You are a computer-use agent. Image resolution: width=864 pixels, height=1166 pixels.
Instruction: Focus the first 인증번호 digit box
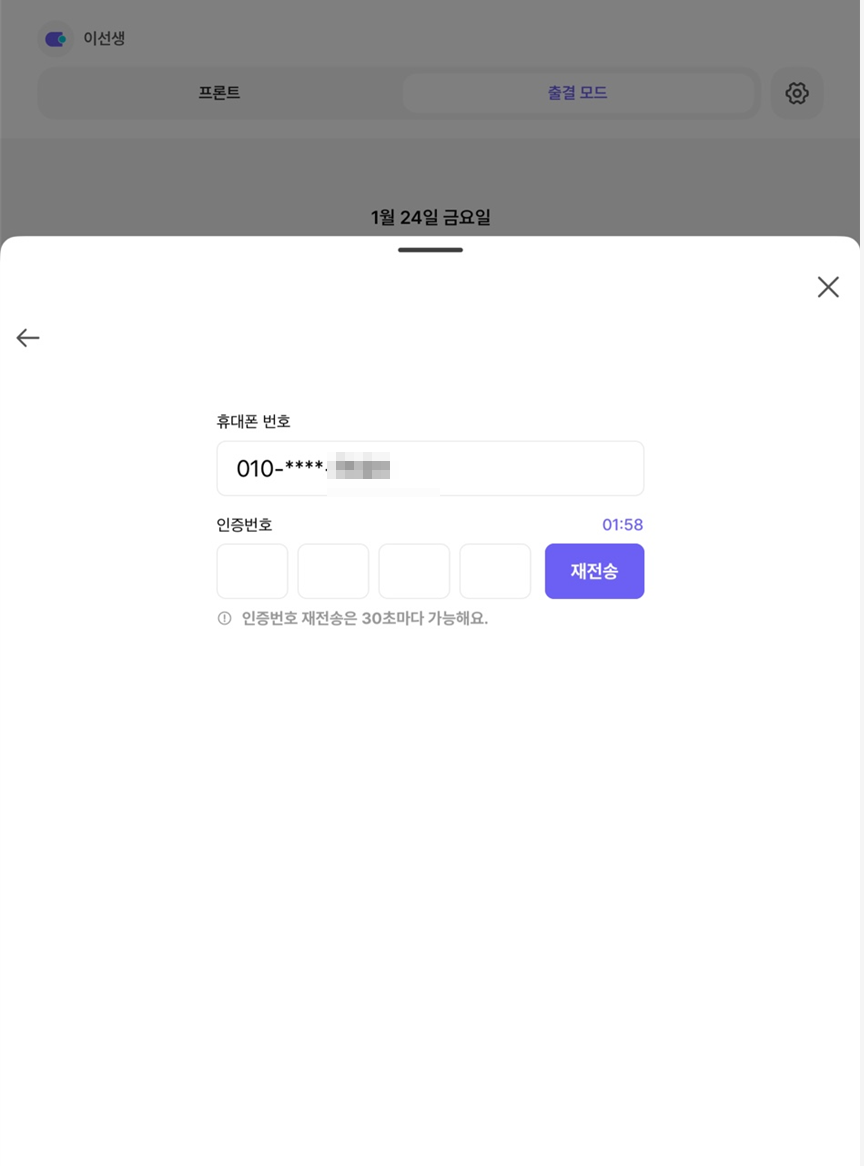[252, 571]
